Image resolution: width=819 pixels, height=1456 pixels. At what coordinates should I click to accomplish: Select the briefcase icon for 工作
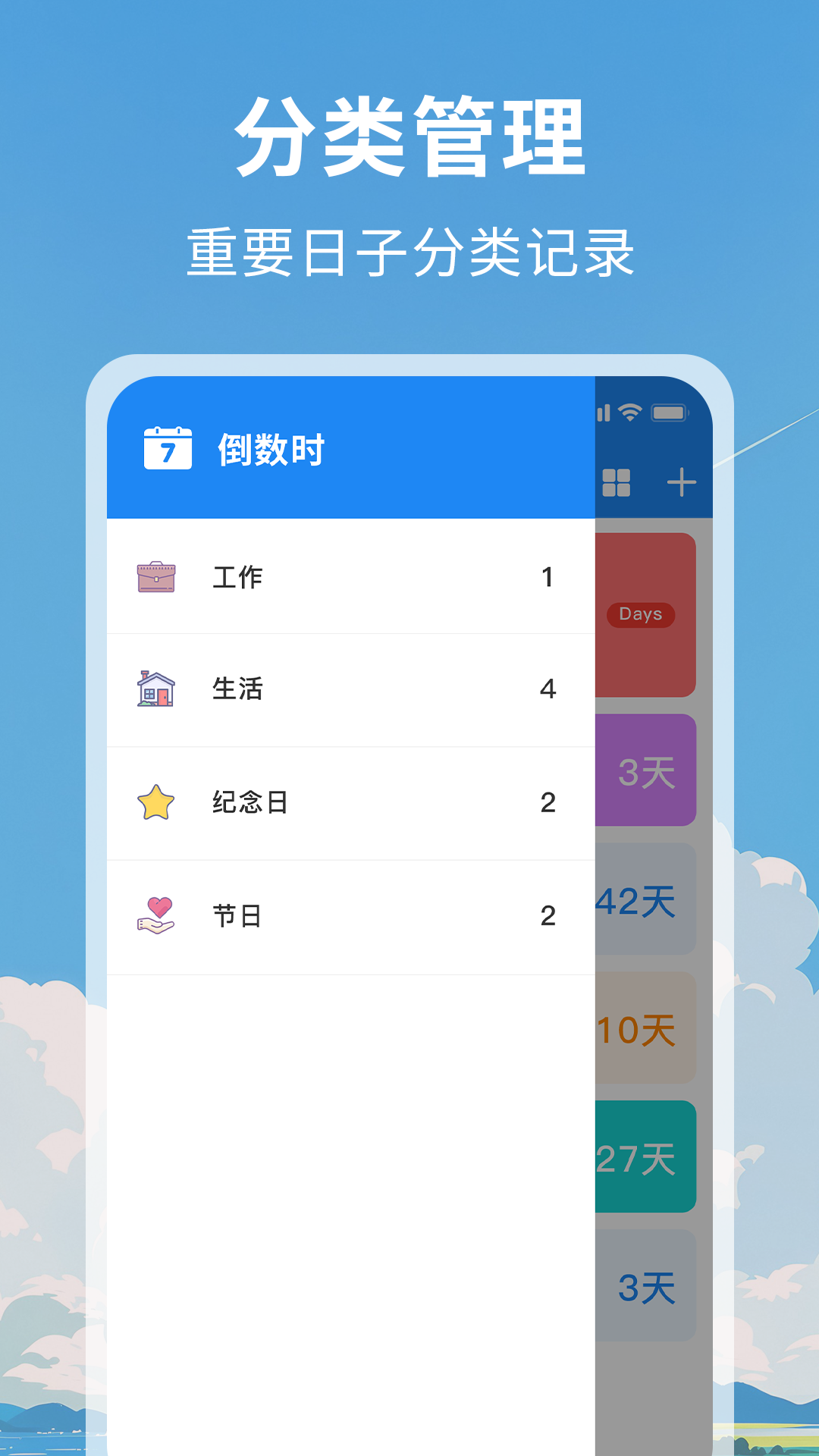click(x=155, y=576)
